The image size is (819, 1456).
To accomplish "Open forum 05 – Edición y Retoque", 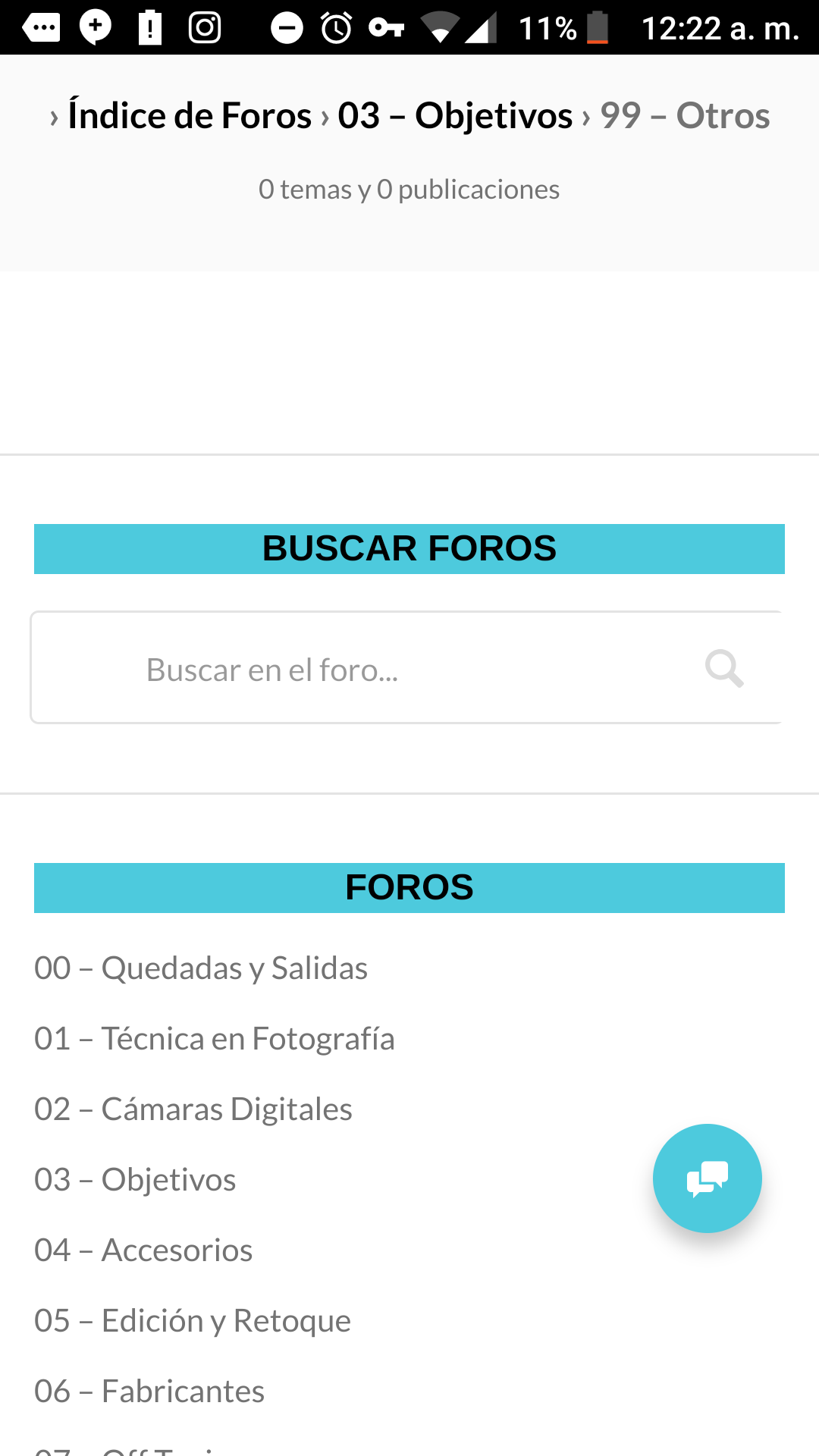I will coord(193,1321).
